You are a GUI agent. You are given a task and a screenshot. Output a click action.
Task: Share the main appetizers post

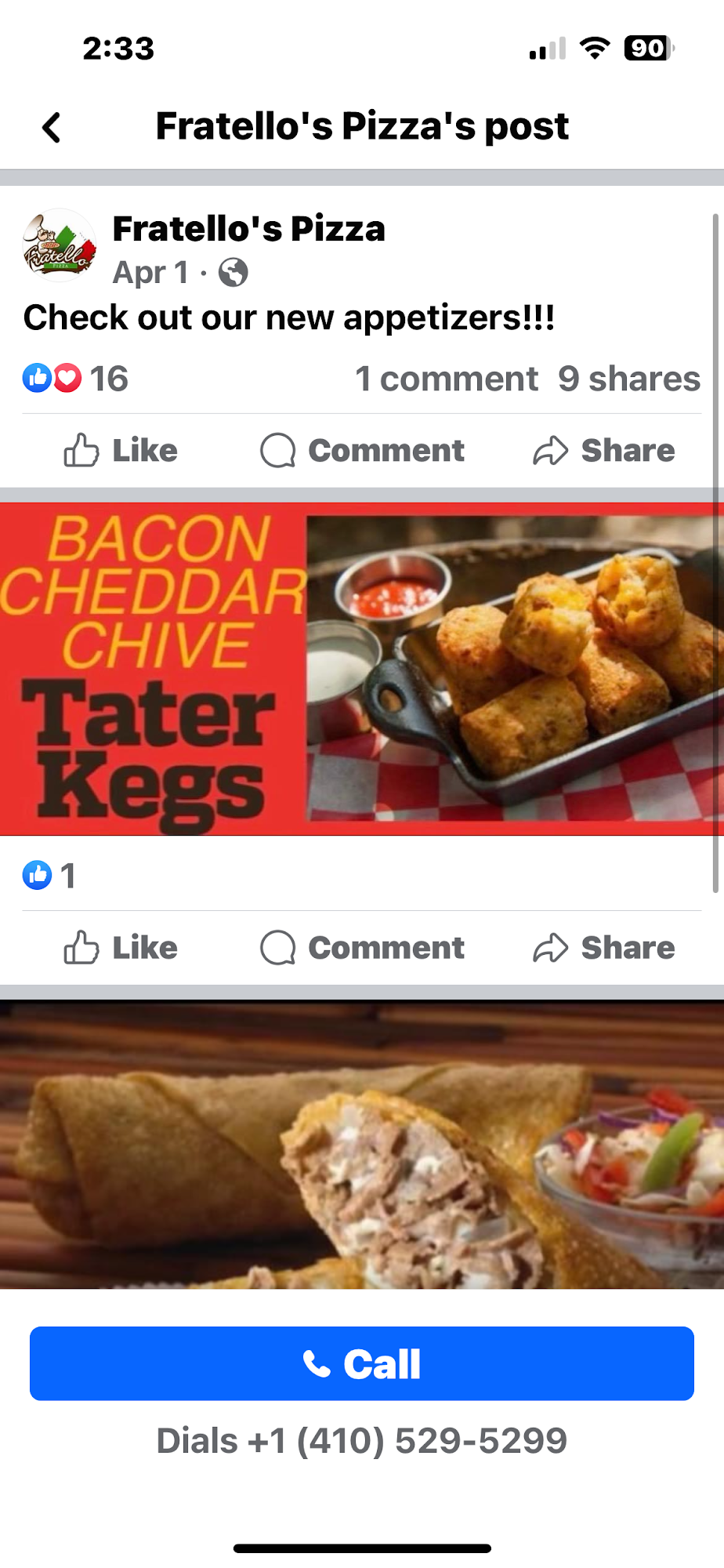[x=603, y=451]
